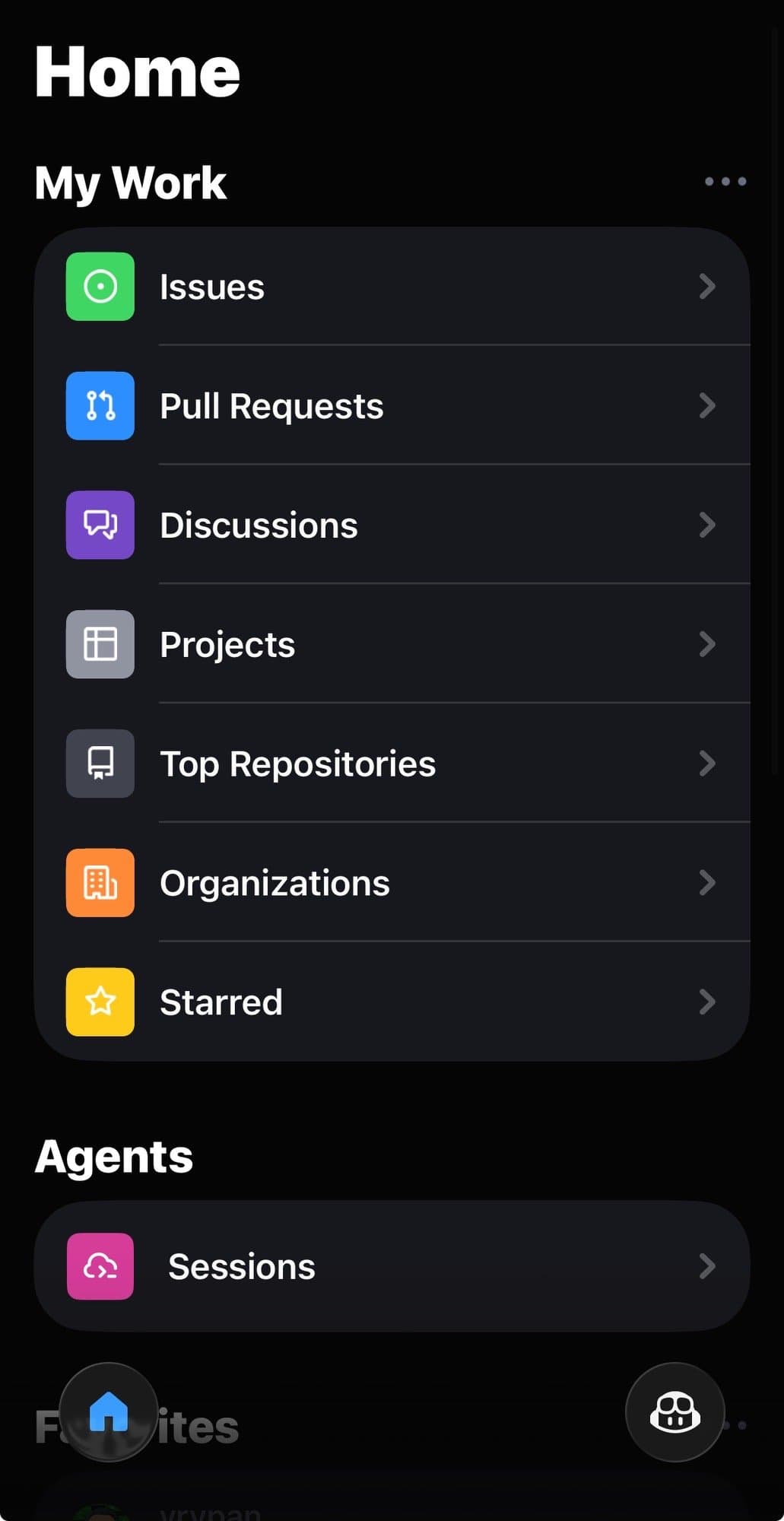Expand the Sessions row chevron
Image resolution: width=784 pixels, height=1521 pixels.
click(707, 1265)
